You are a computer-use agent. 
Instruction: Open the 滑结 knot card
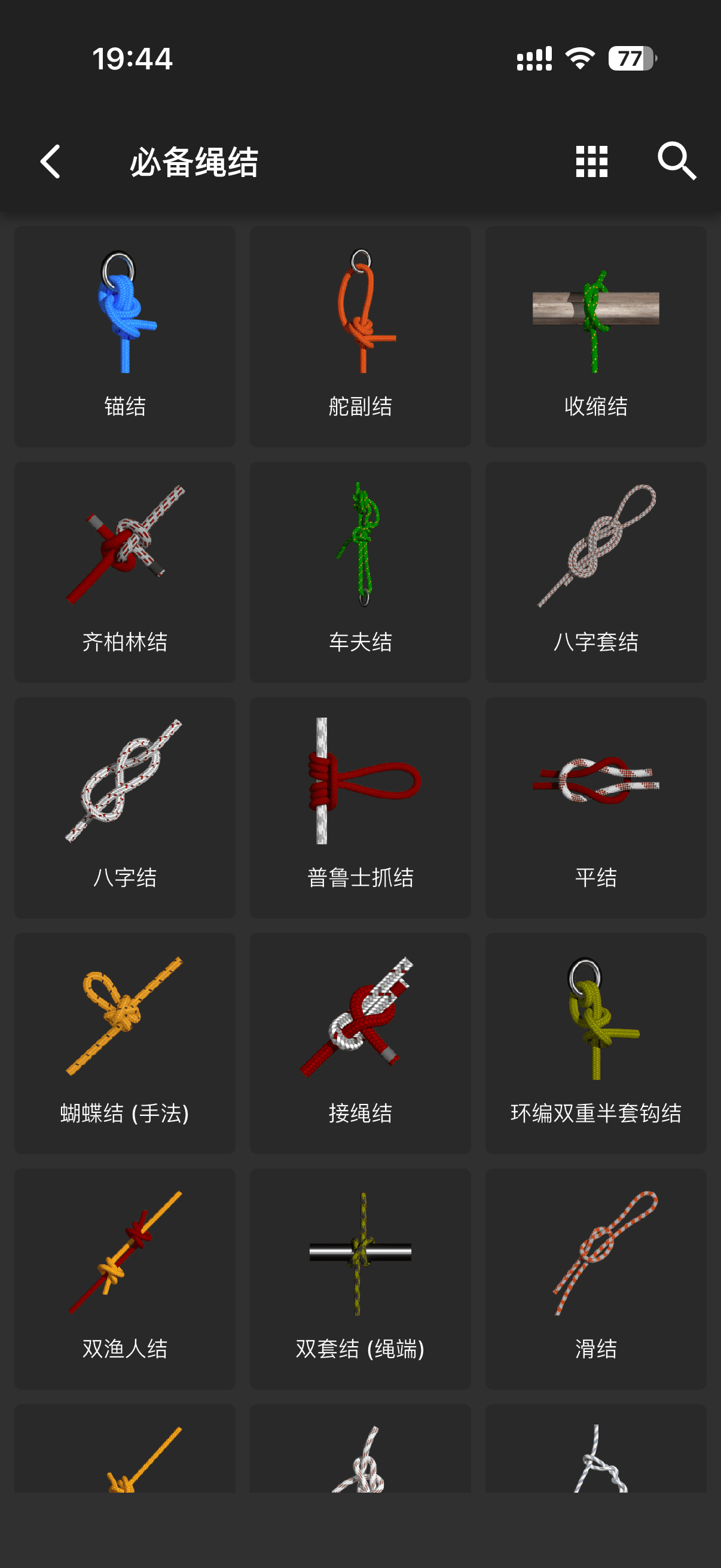[x=595, y=1279]
